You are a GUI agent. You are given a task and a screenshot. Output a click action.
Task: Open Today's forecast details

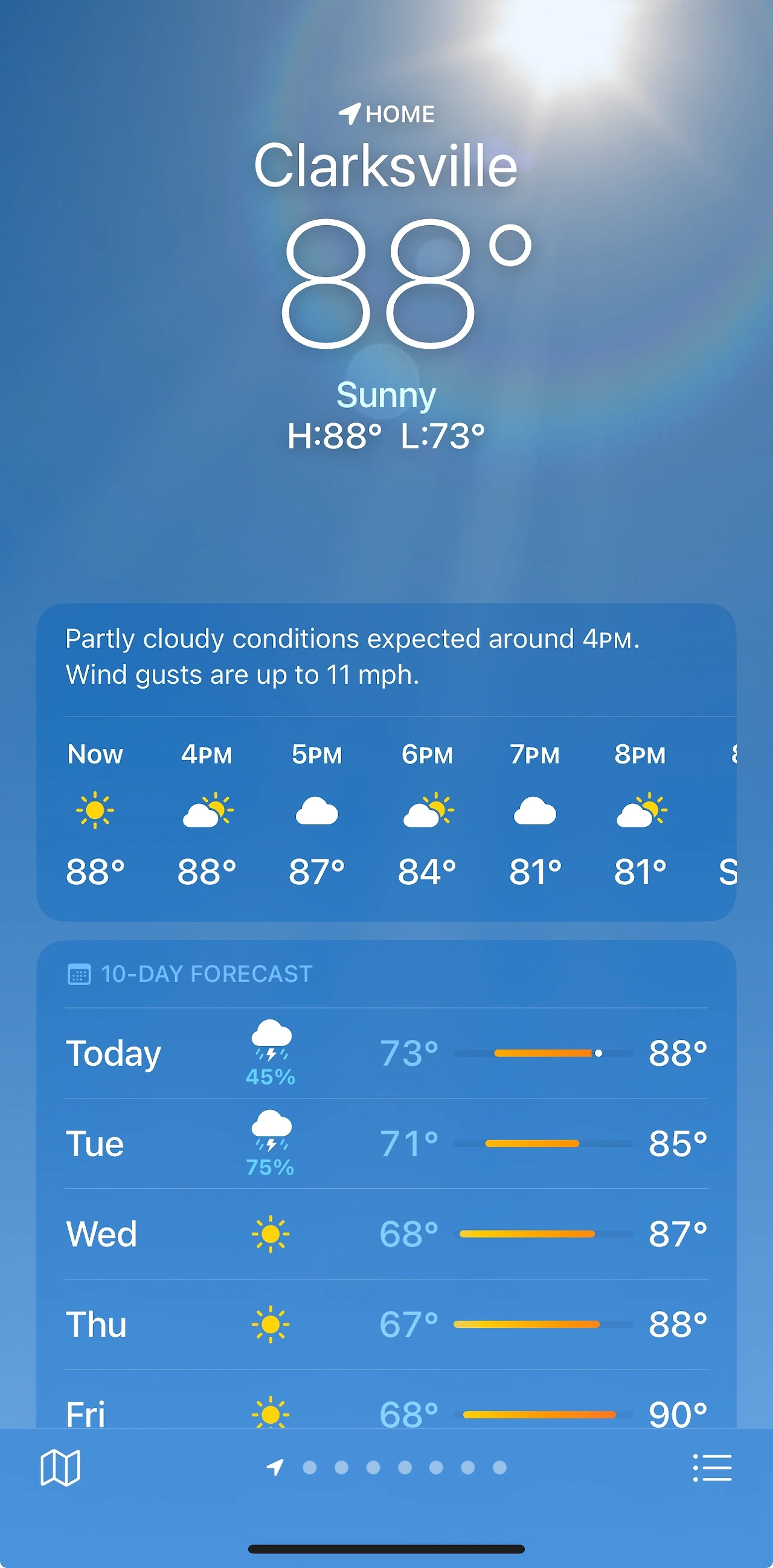(386, 1053)
